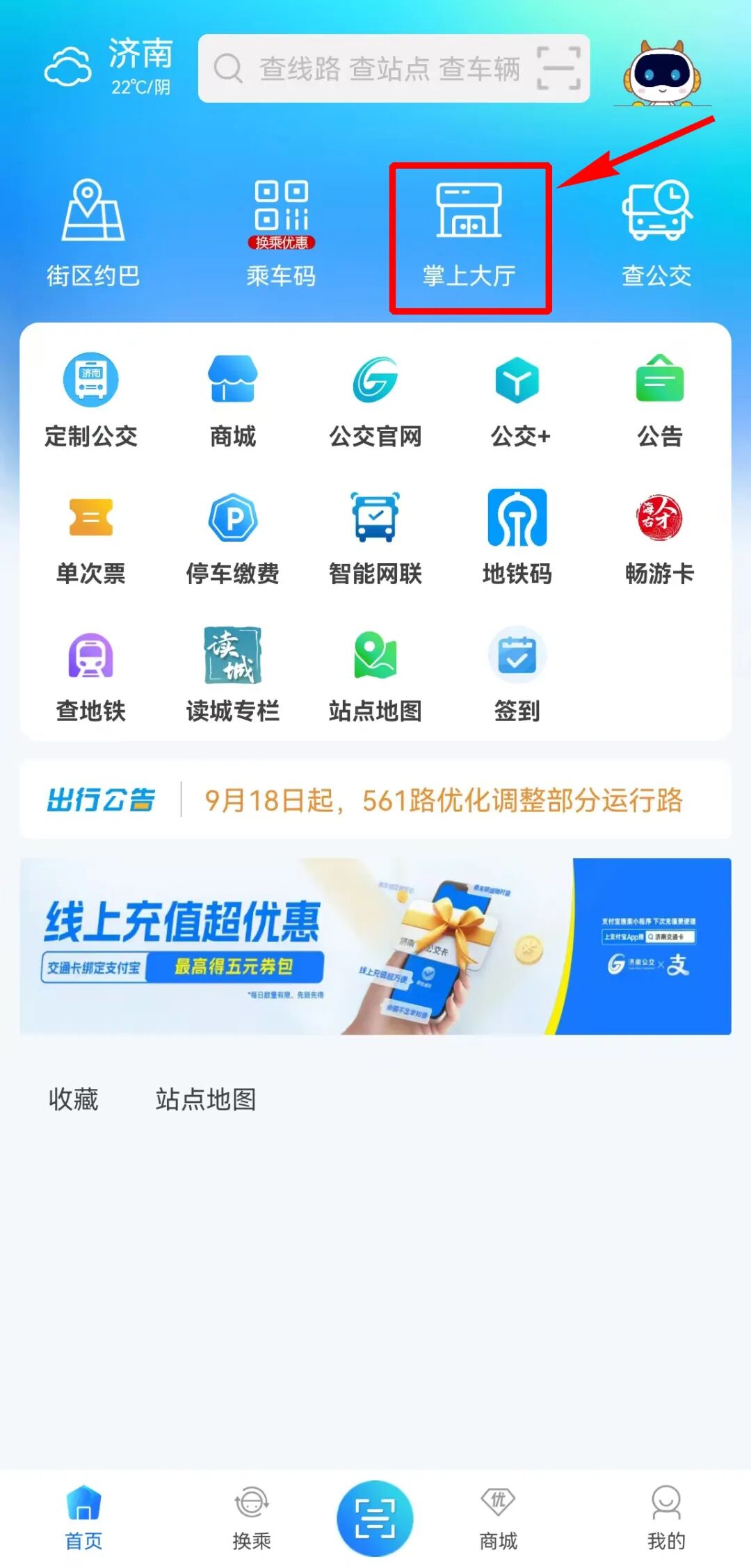Image resolution: width=751 pixels, height=1568 pixels.
Task: Read the 561路 travel notice
Action: pos(444,800)
